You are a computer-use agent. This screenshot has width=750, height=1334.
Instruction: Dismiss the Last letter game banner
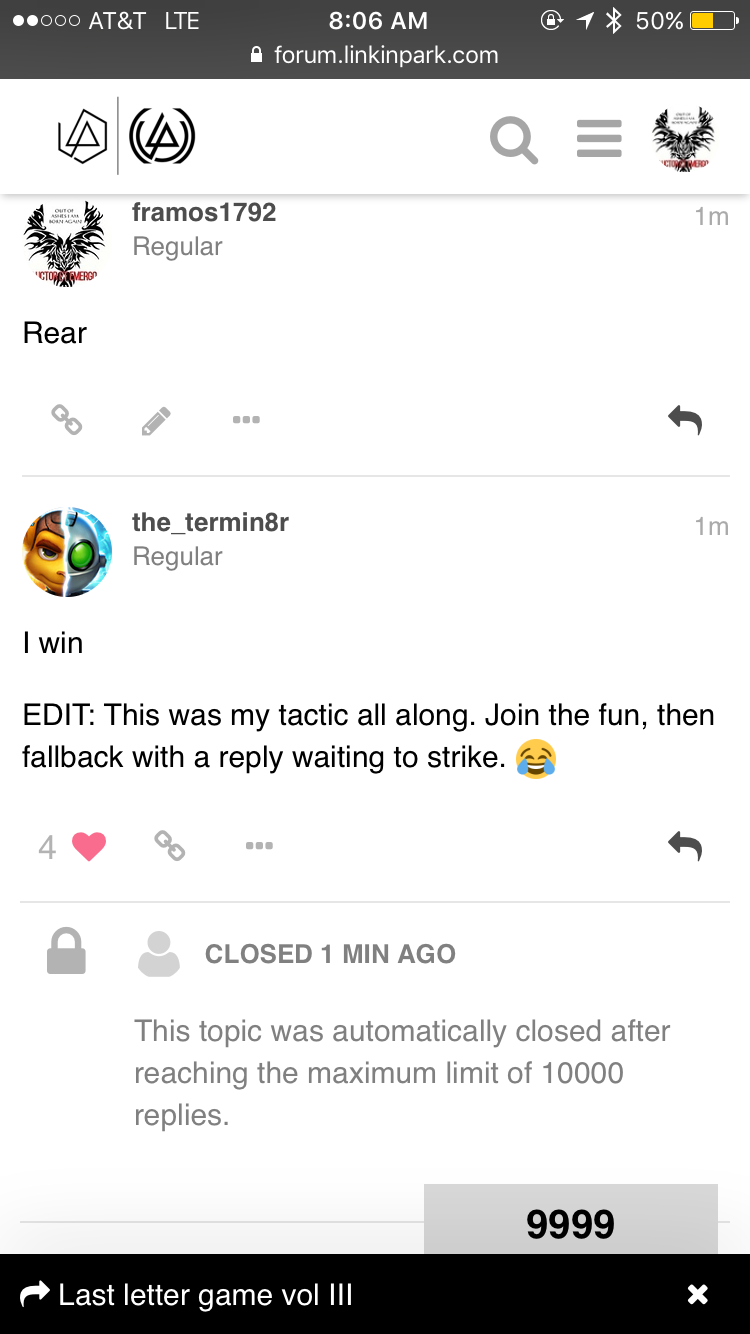pos(698,1295)
